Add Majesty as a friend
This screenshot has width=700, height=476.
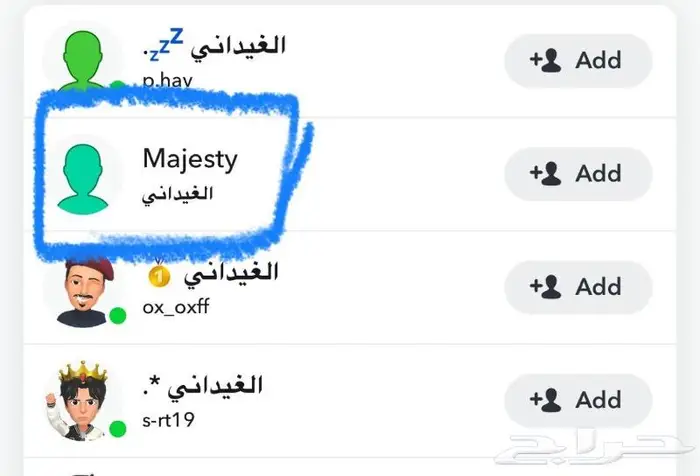tap(577, 174)
